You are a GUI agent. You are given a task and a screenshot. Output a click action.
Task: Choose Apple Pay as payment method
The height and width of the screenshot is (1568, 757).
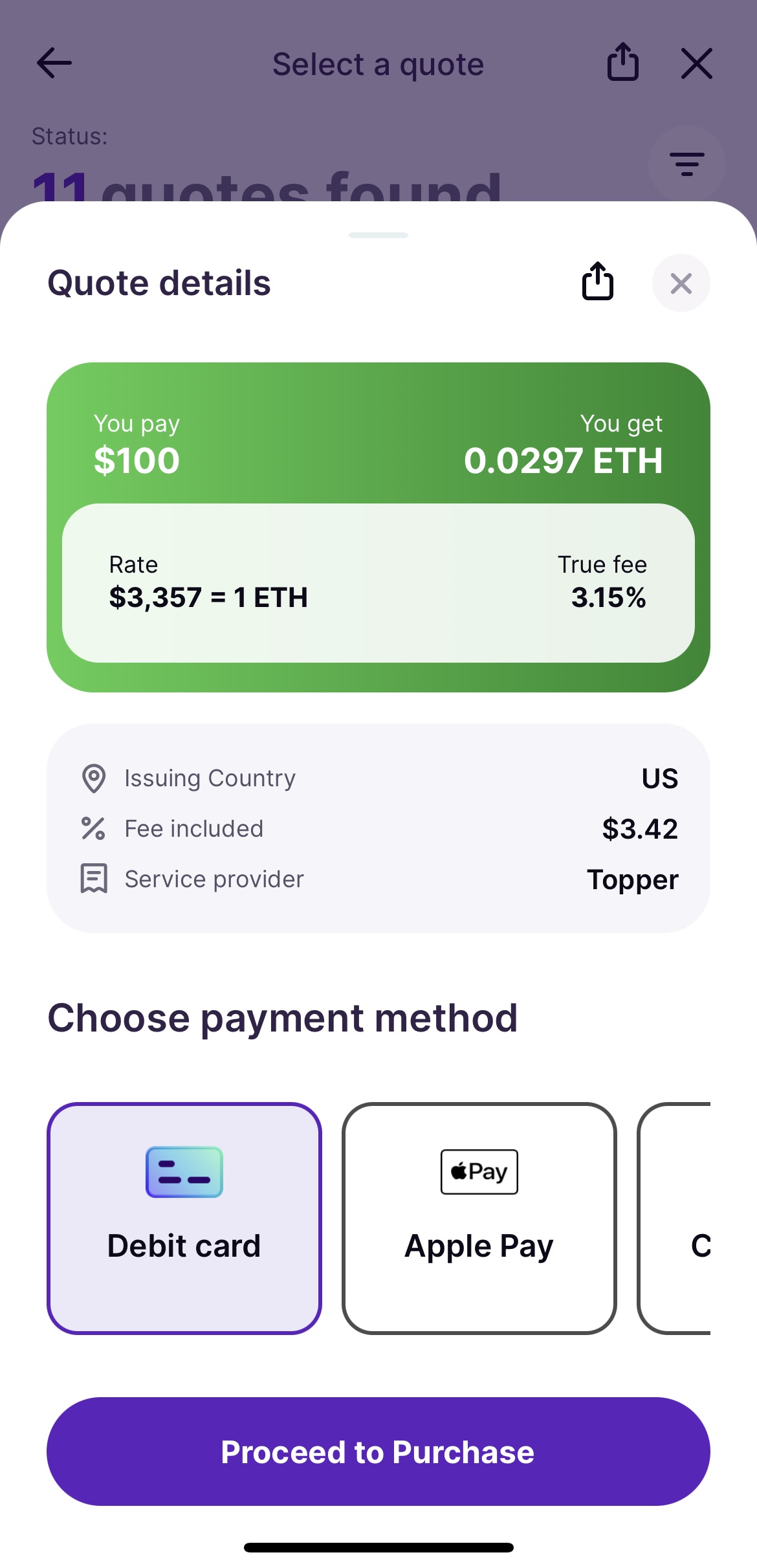[x=479, y=1218]
